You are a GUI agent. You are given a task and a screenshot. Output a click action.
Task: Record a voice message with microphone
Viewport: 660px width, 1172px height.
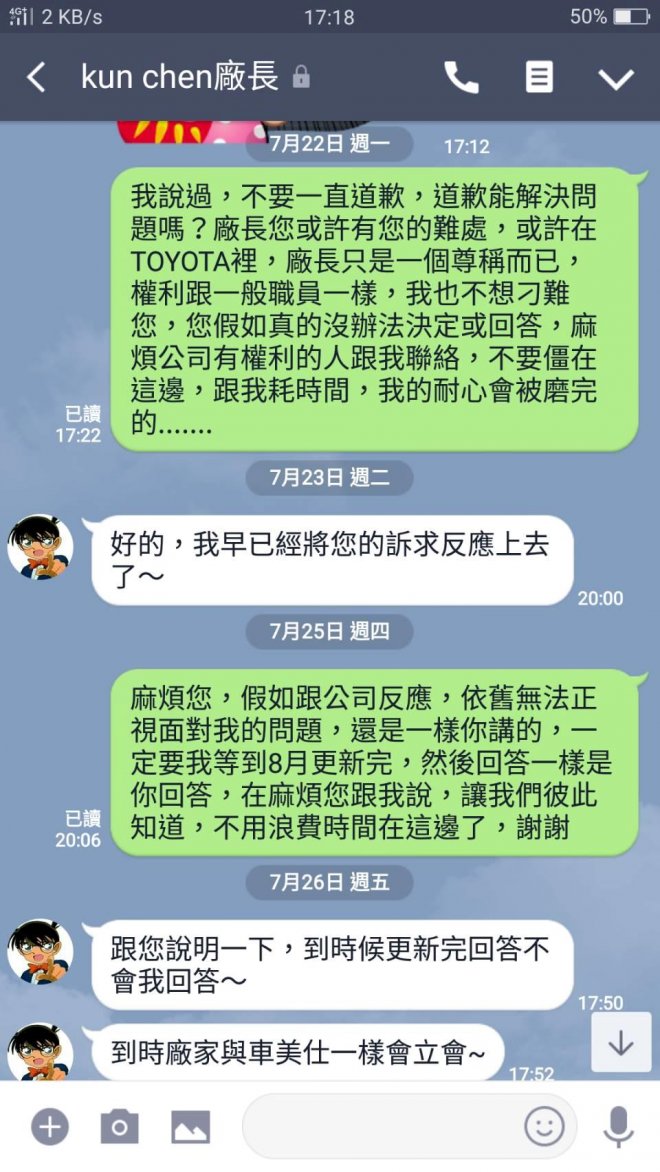[619, 1127]
